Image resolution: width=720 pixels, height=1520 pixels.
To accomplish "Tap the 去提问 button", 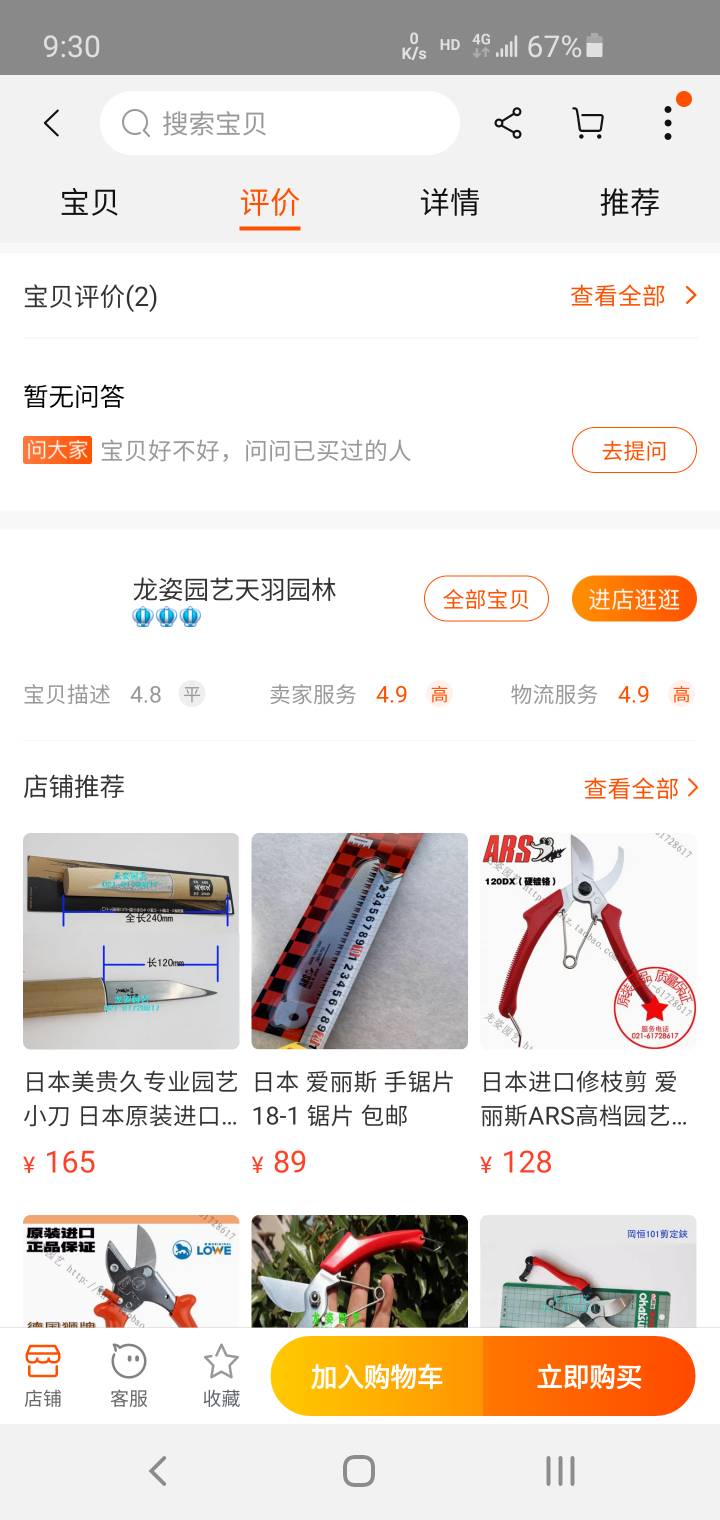I will 634,450.
